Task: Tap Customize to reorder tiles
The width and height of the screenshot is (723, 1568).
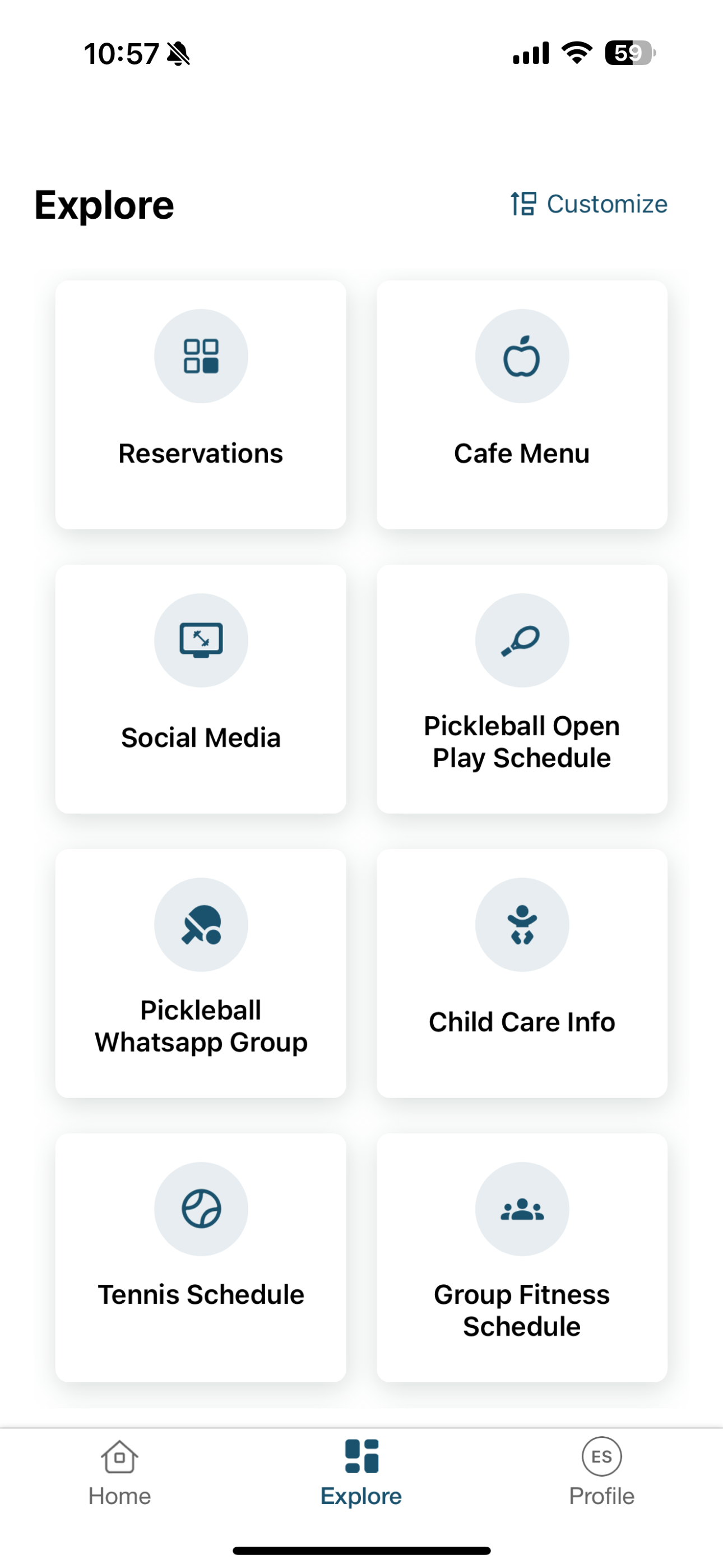Action: click(589, 204)
